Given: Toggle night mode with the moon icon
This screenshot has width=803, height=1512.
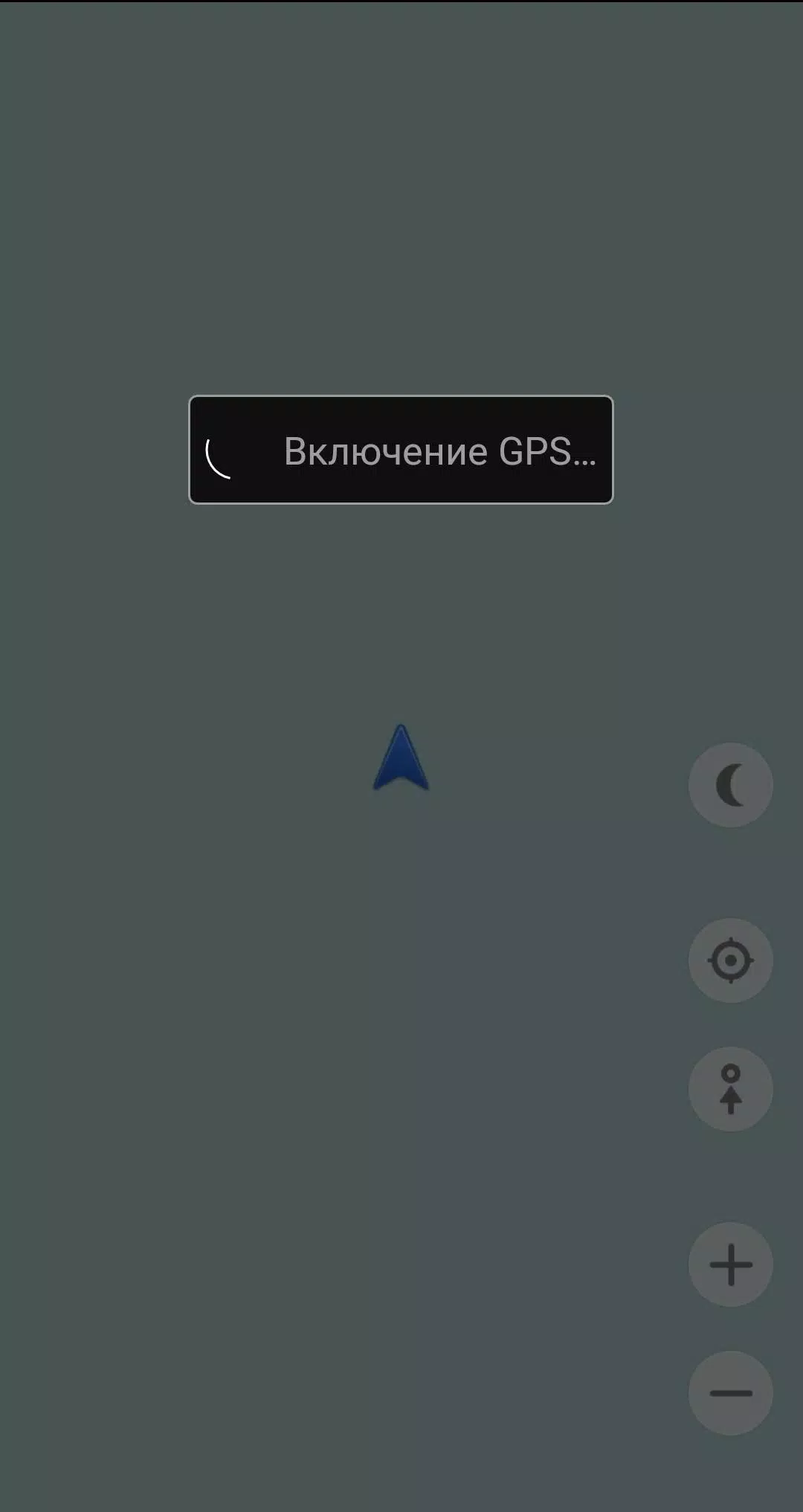Looking at the screenshot, I should coord(731,785).
